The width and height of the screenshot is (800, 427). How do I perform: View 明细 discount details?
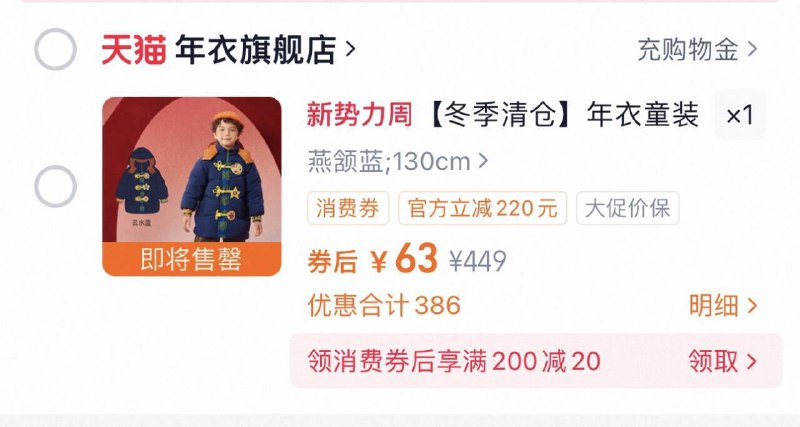(723, 305)
